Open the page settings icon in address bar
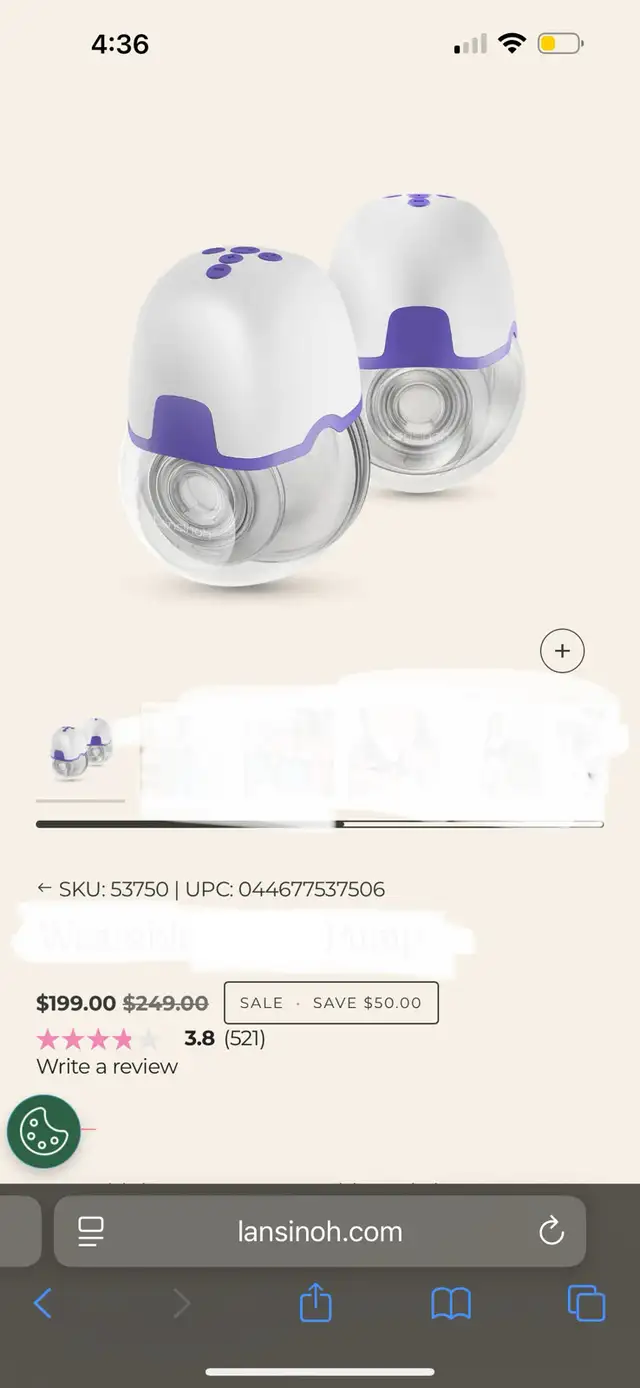 point(91,1231)
